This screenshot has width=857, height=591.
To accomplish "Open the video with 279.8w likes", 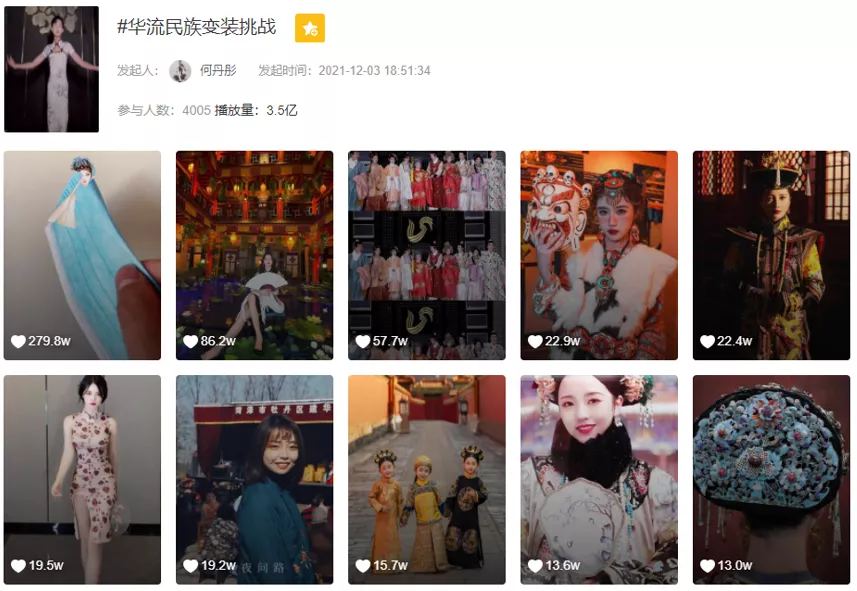I will tap(82, 255).
